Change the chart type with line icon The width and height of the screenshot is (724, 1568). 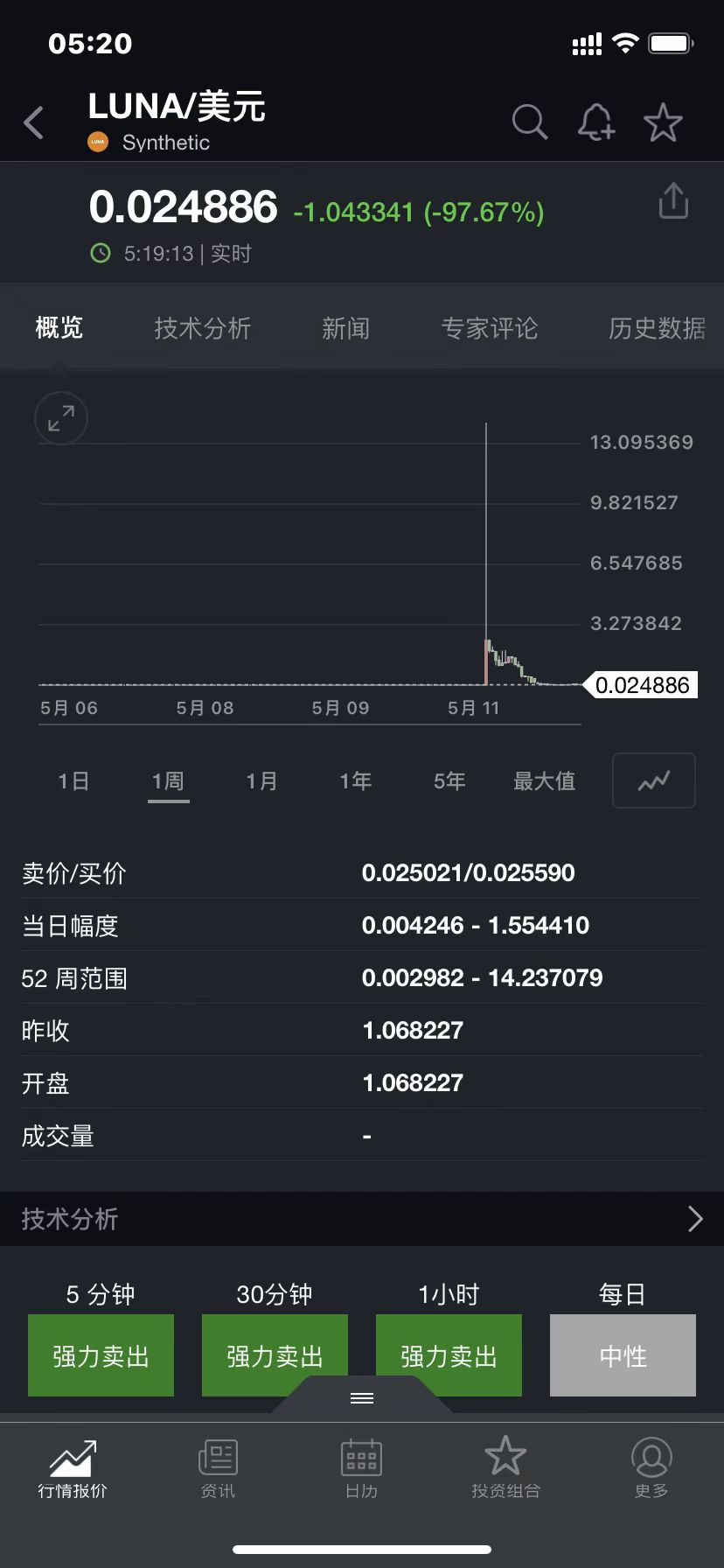coord(654,780)
